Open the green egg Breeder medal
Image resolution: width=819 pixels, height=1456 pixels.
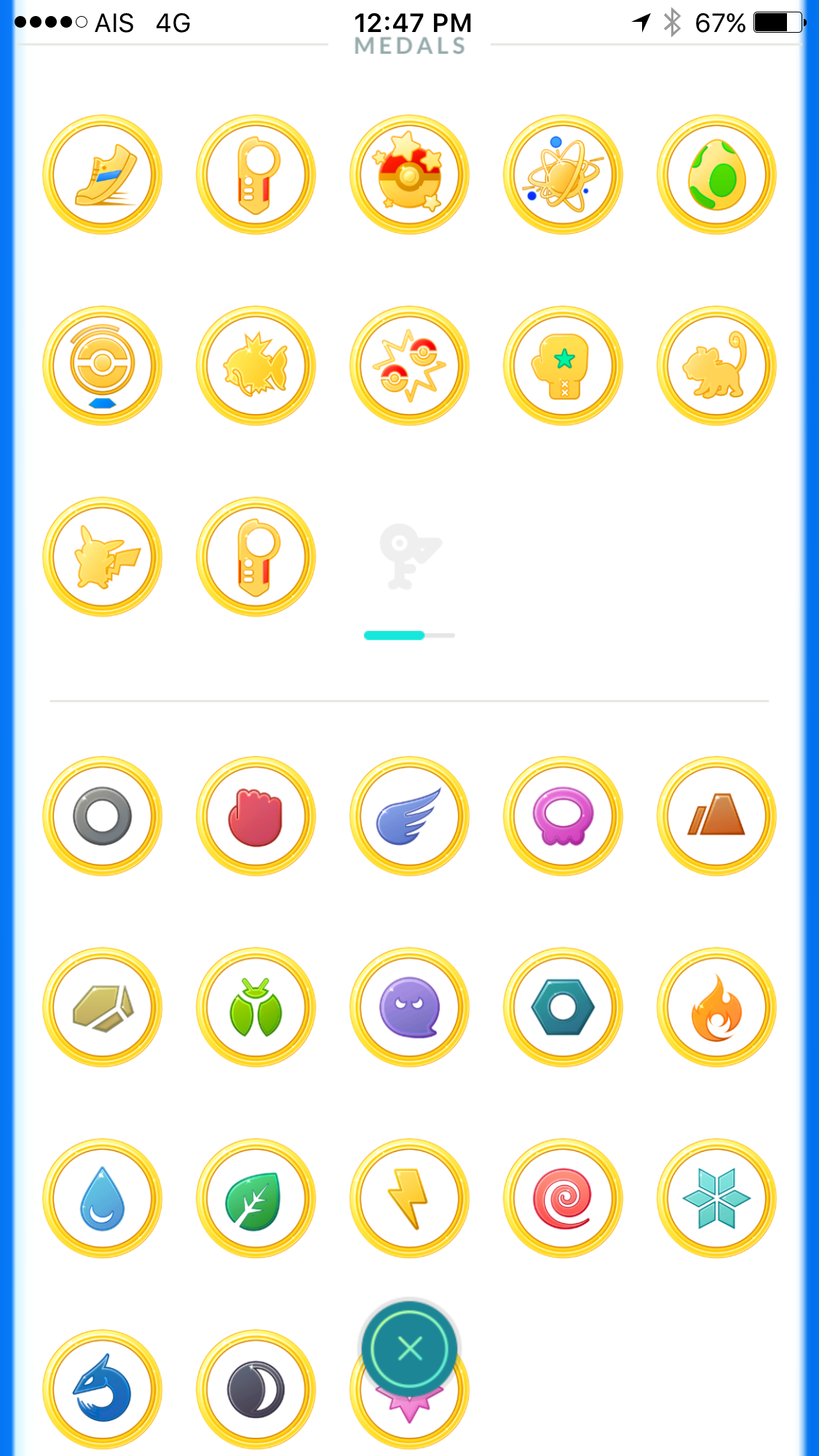(x=717, y=175)
